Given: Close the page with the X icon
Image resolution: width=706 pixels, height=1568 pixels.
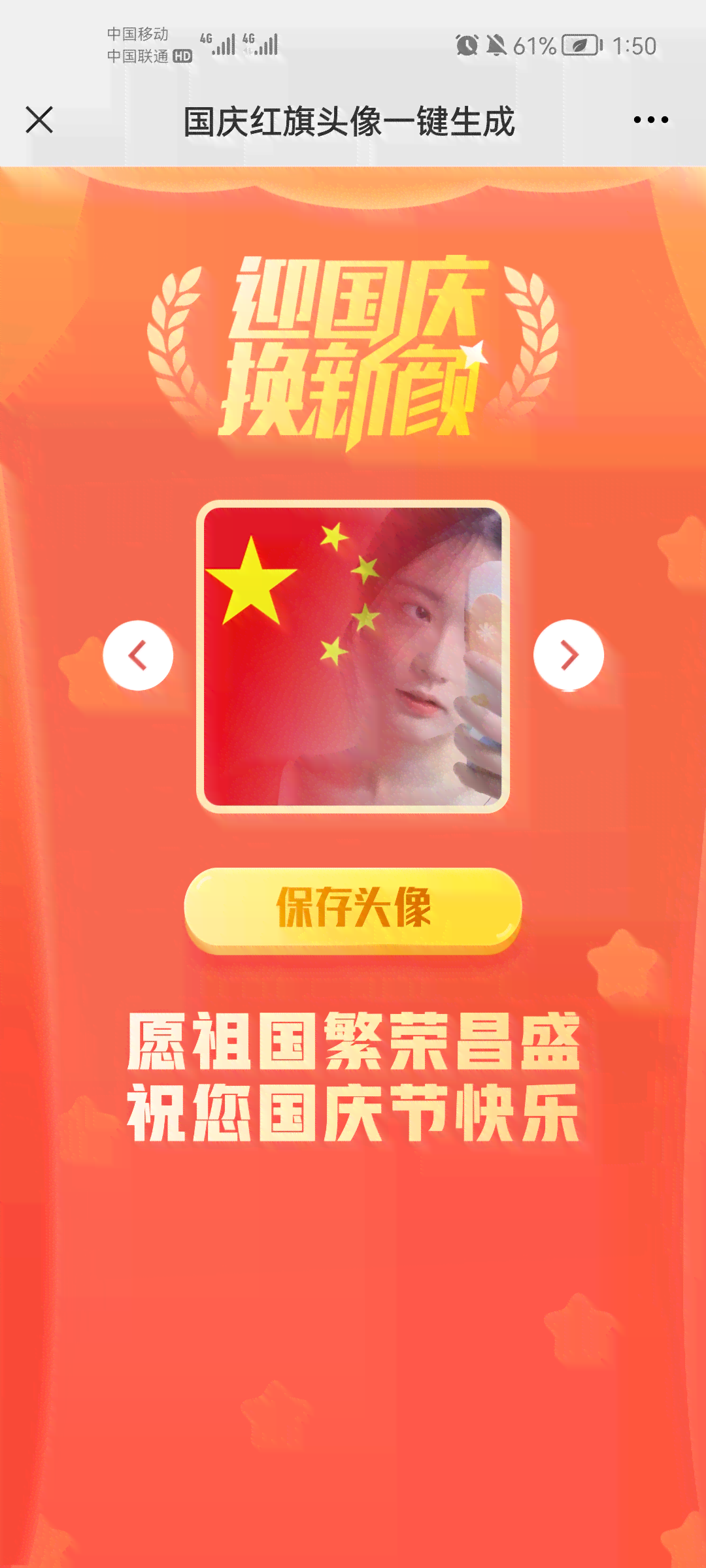Looking at the screenshot, I should [39, 120].
